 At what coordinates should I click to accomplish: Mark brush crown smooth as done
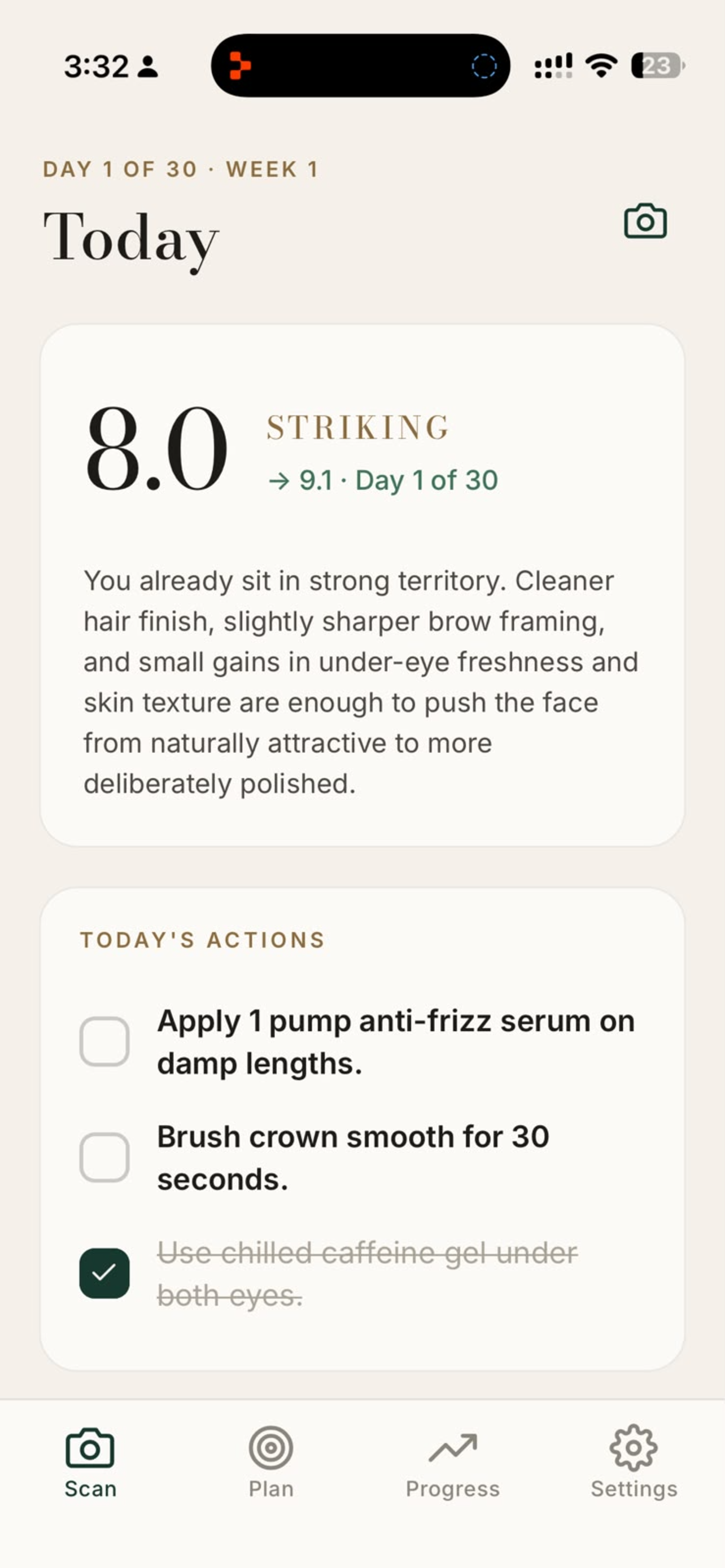click(x=104, y=1157)
